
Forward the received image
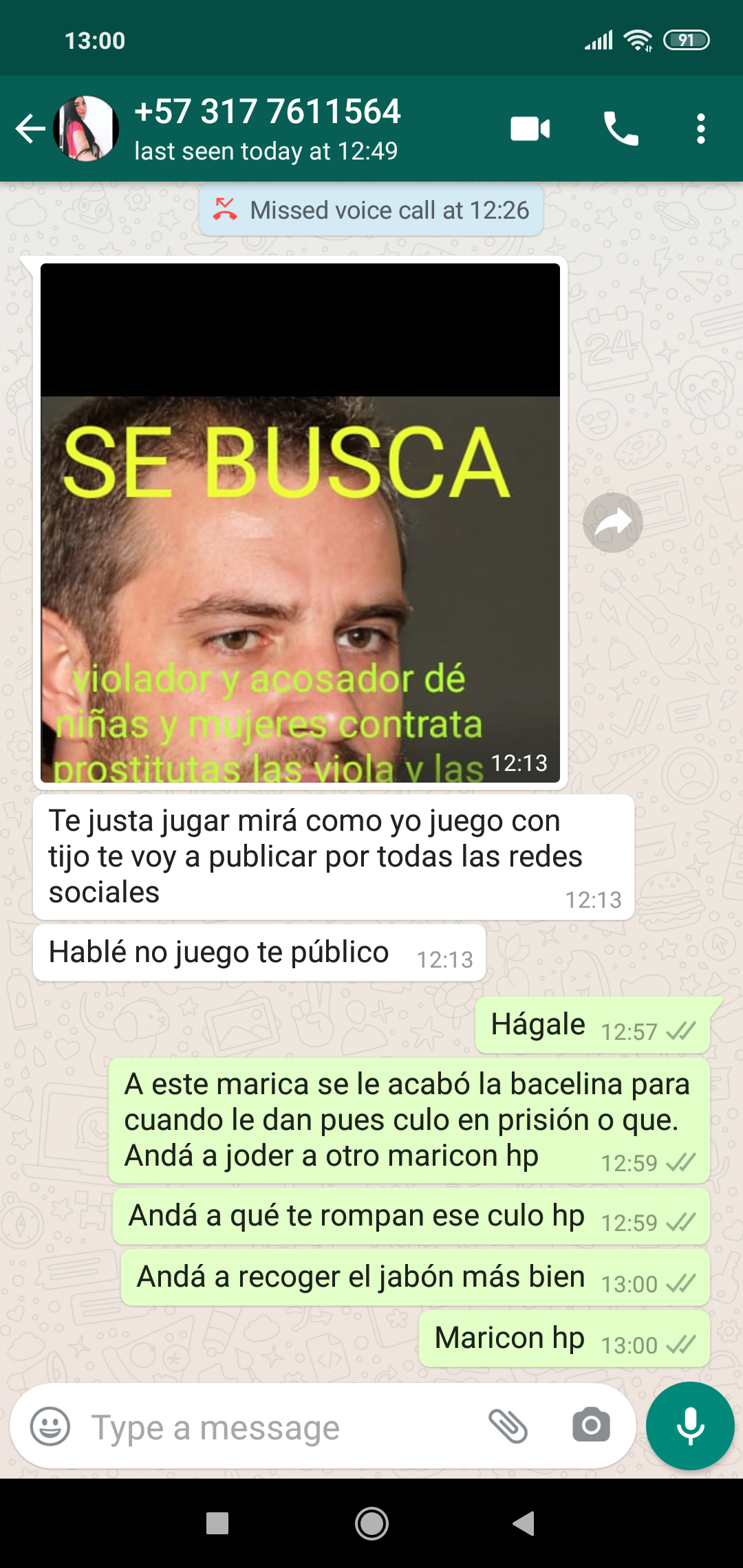(x=612, y=523)
